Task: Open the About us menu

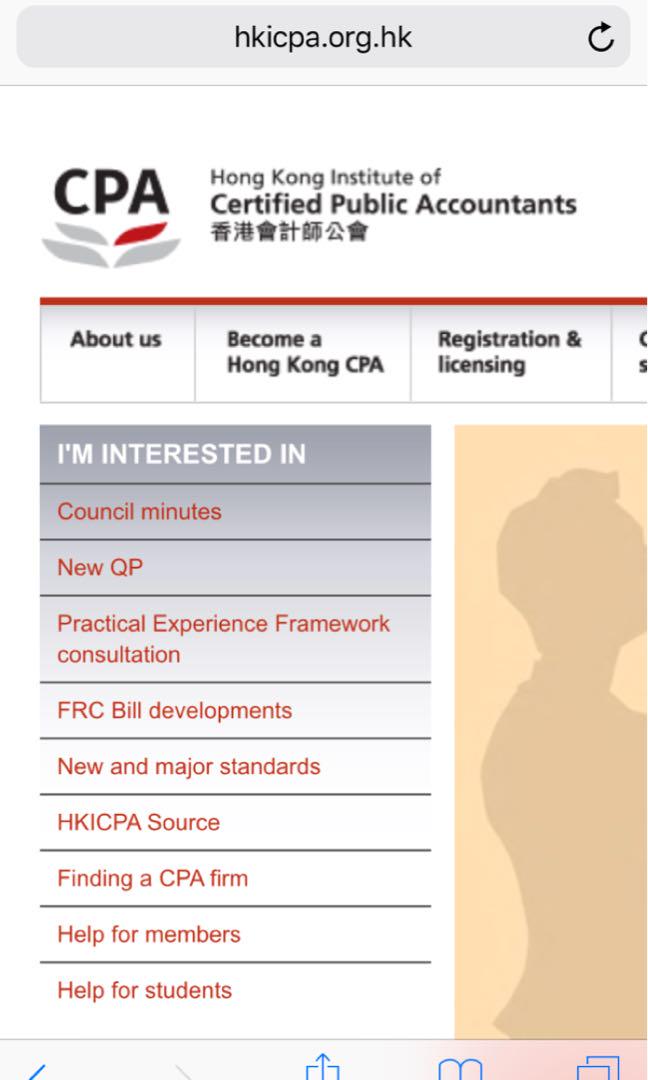Action: point(116,340)
